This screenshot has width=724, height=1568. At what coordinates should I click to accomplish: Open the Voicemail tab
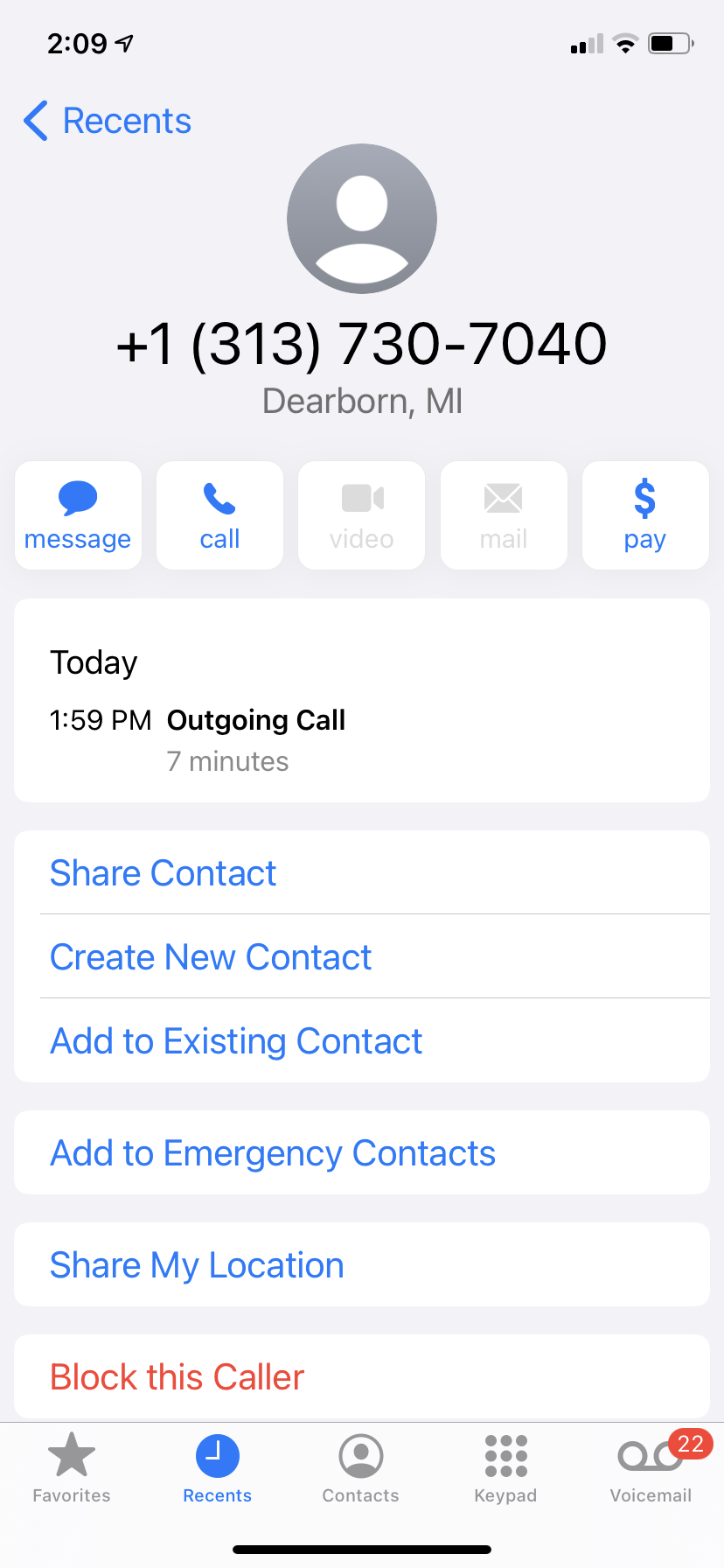tap(651, 1468)
